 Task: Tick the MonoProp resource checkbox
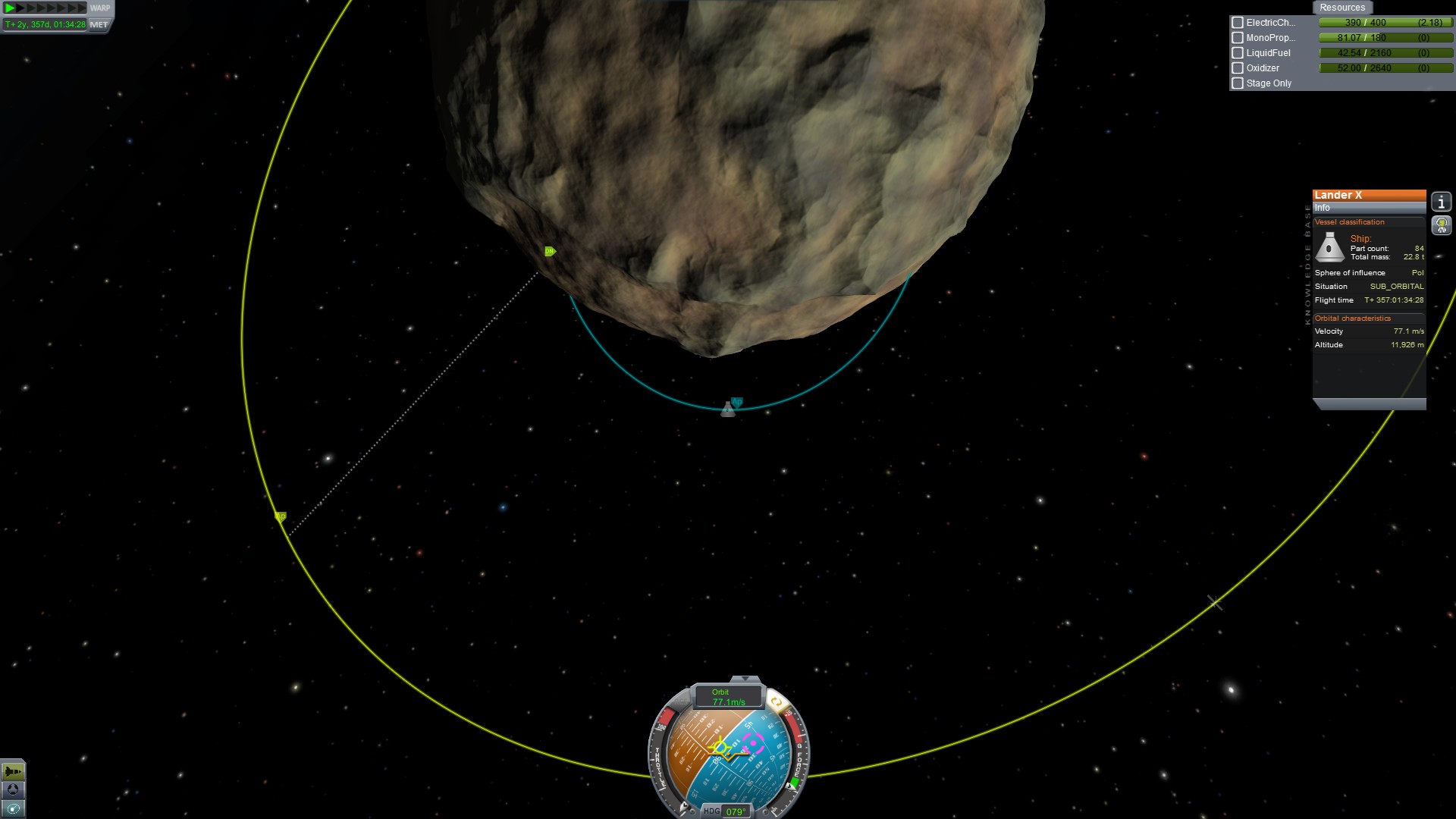[x=1238, y=38]
